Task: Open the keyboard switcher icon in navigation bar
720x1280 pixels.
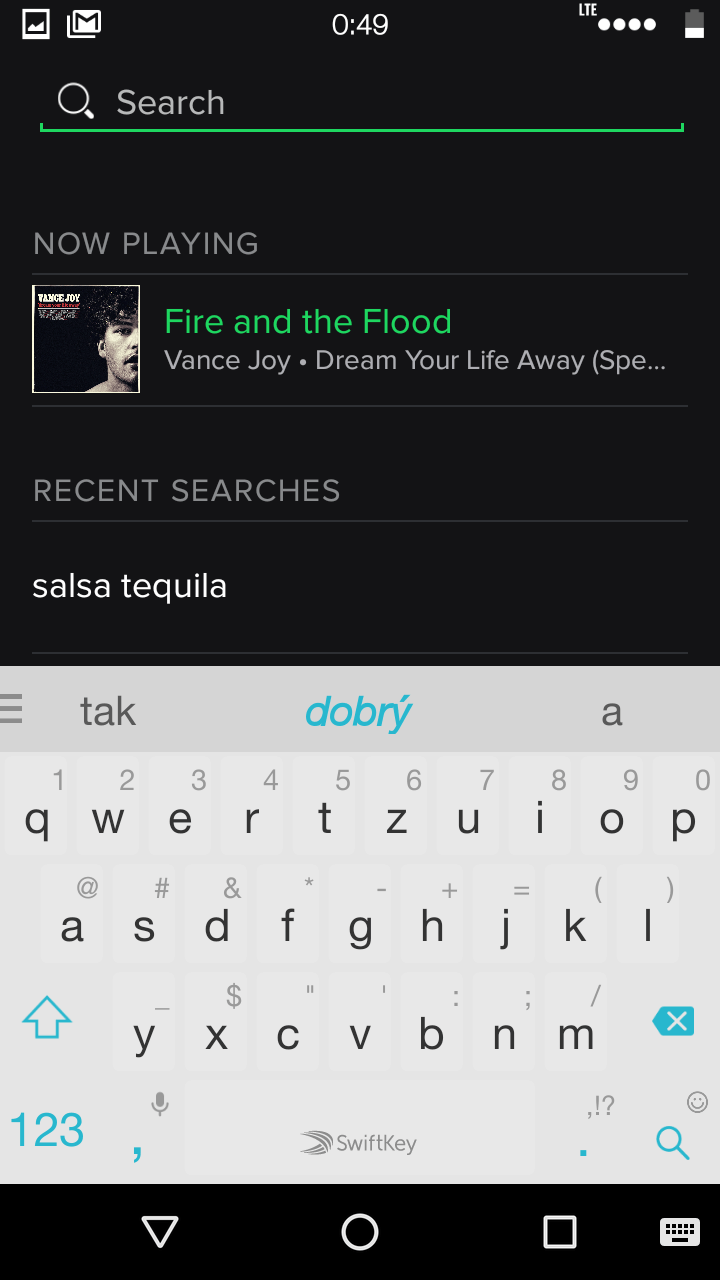Action: tap(680, 1232)
